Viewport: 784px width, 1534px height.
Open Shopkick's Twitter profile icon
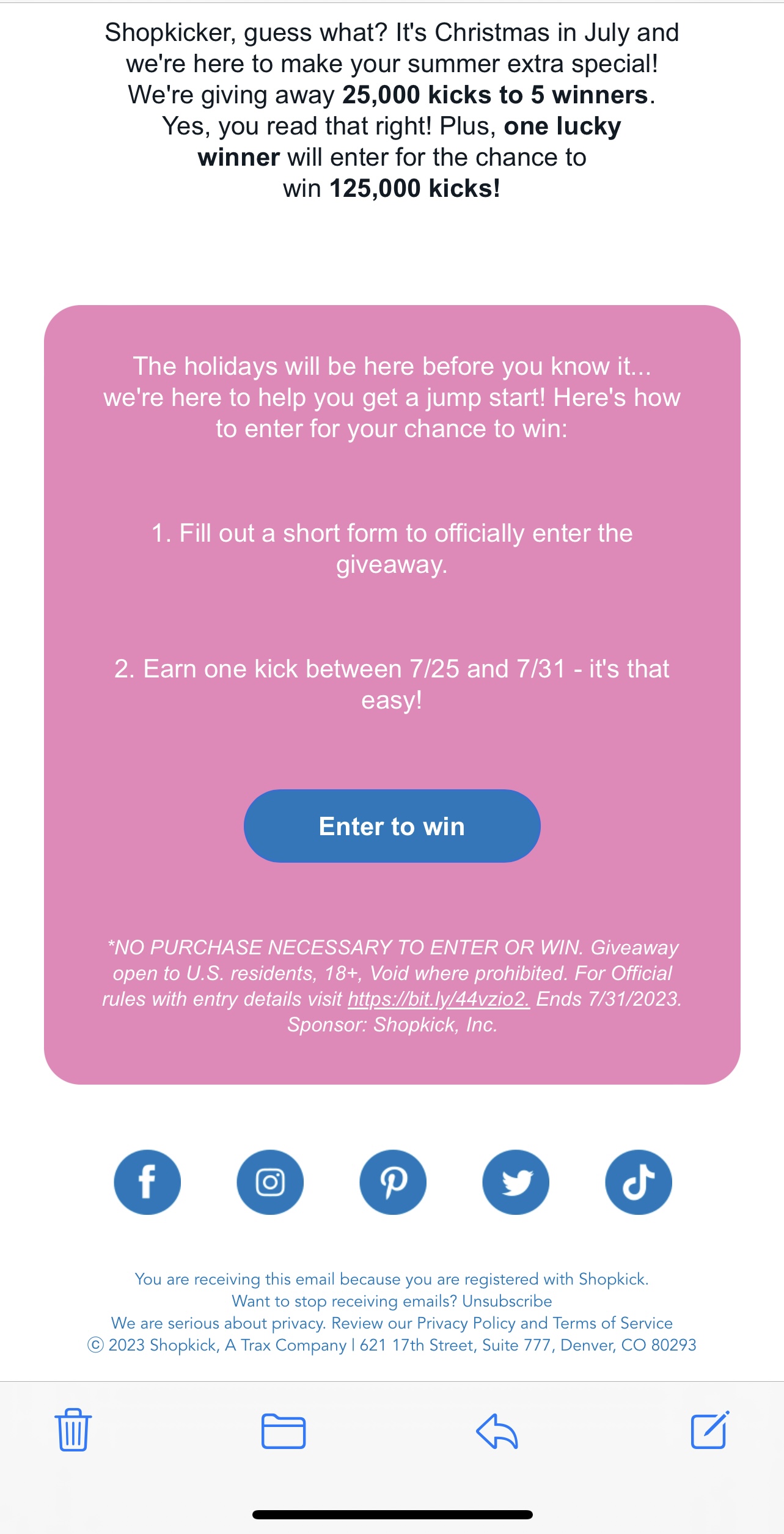[x=515, y=1182]
